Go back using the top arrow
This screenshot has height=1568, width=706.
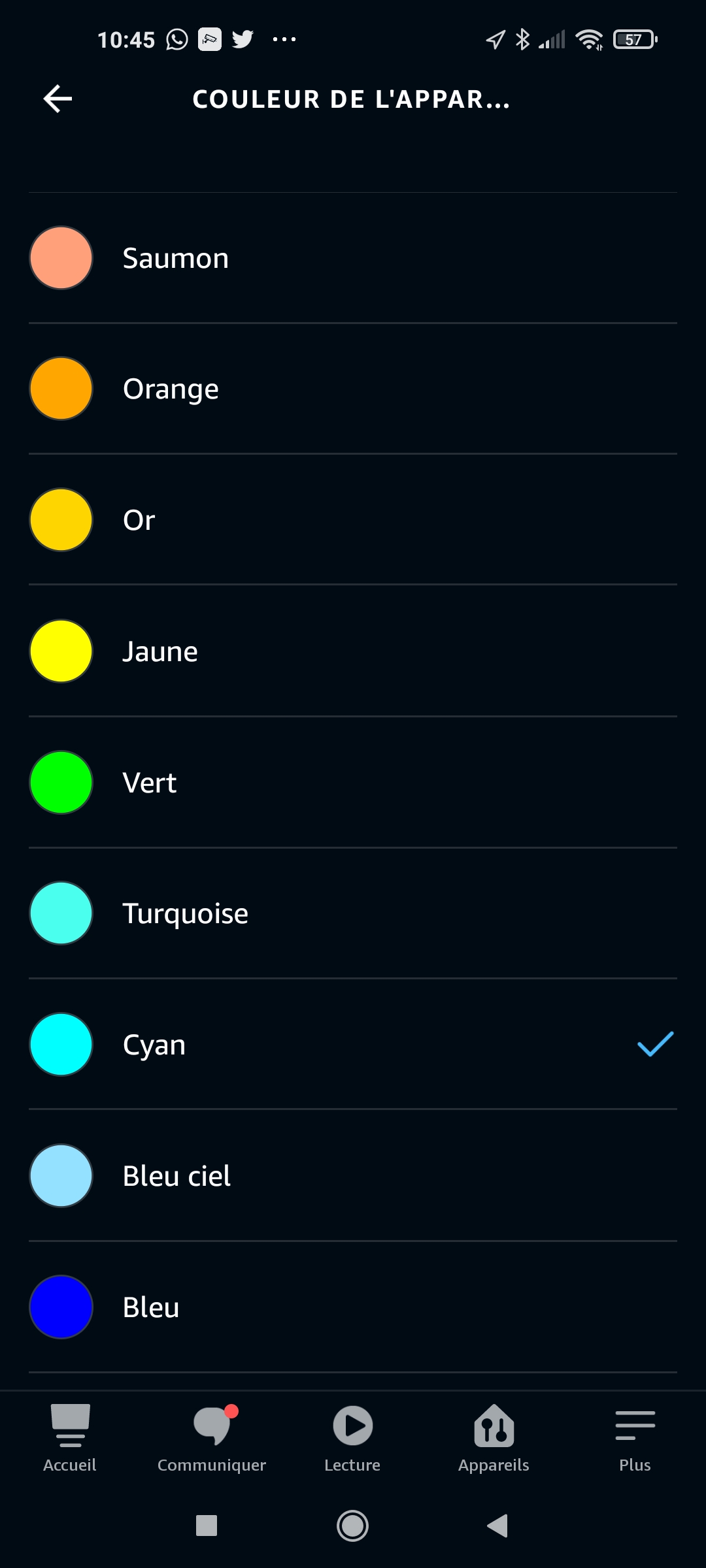pos(58,99)
